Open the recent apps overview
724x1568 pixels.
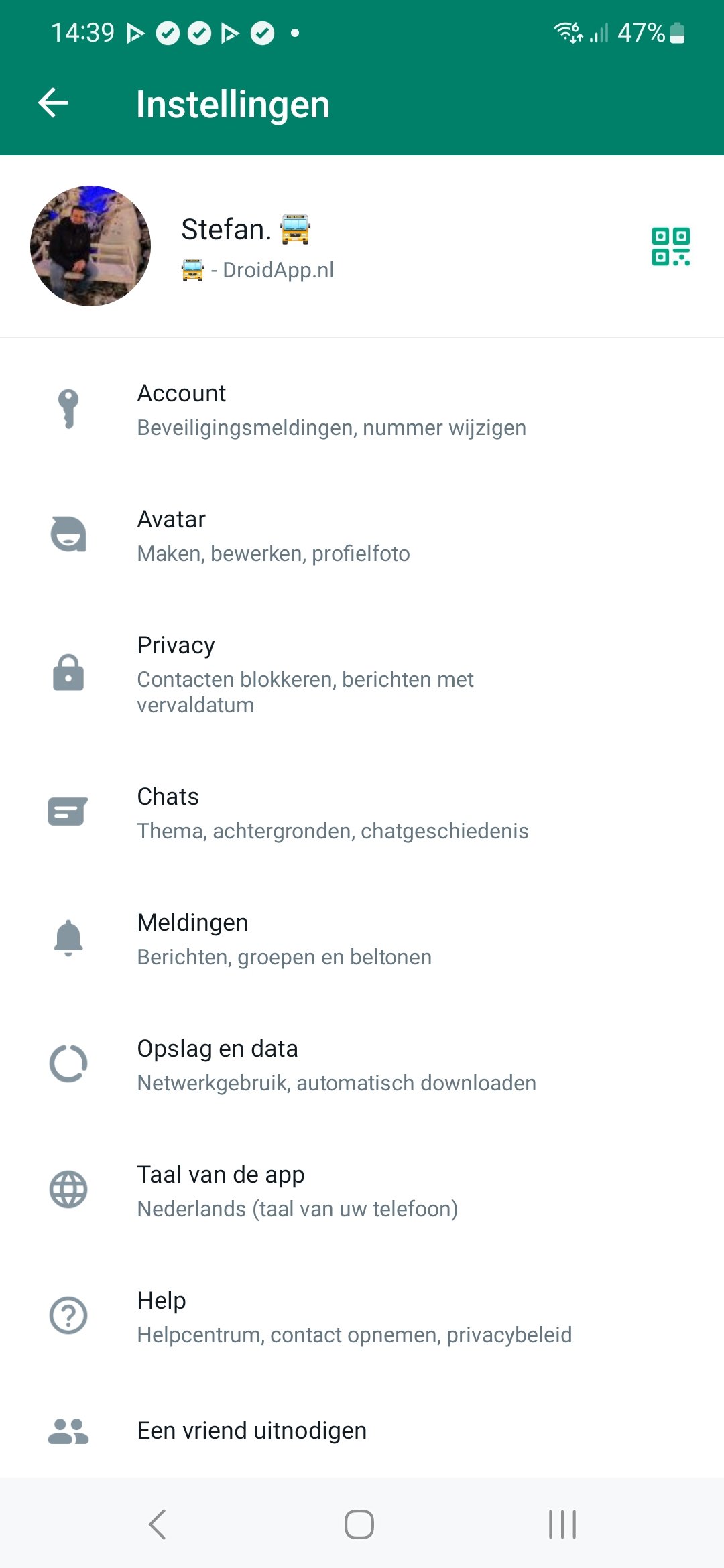(562, 1524)
